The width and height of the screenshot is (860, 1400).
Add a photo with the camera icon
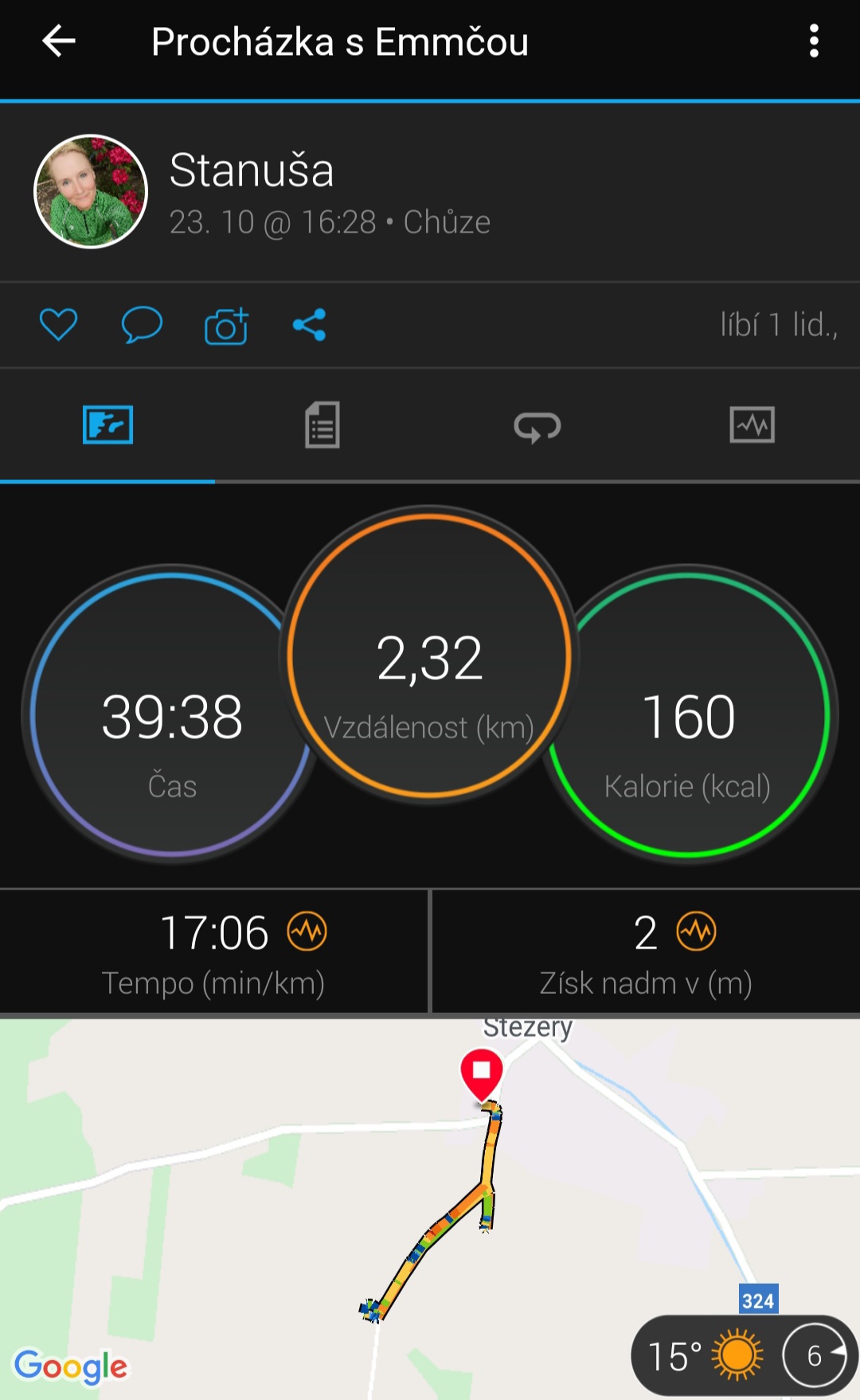pos(226,326)
